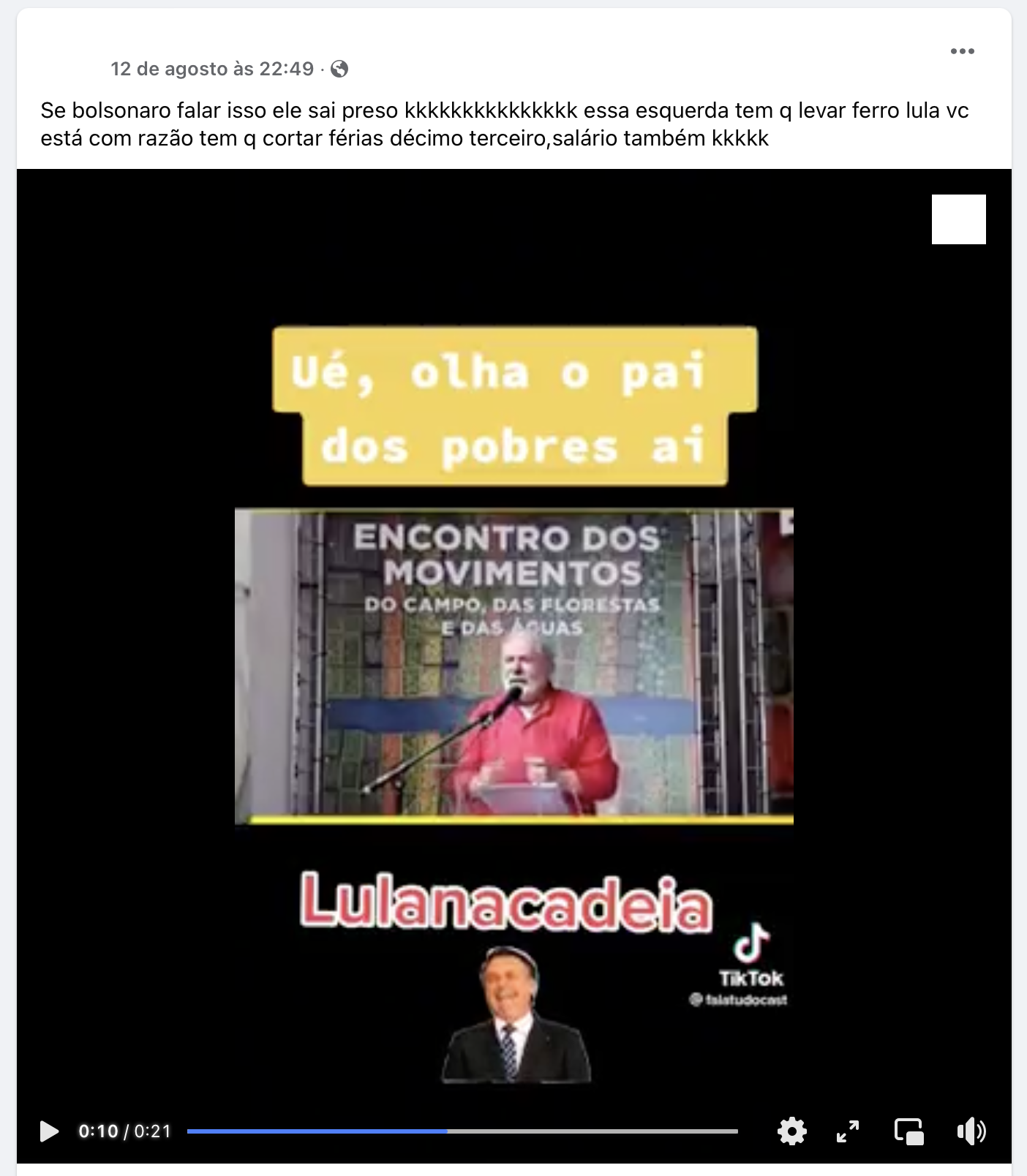Open video settings gear
This screenshot has width=1027, height=1176.
[x=791, y=1131]
